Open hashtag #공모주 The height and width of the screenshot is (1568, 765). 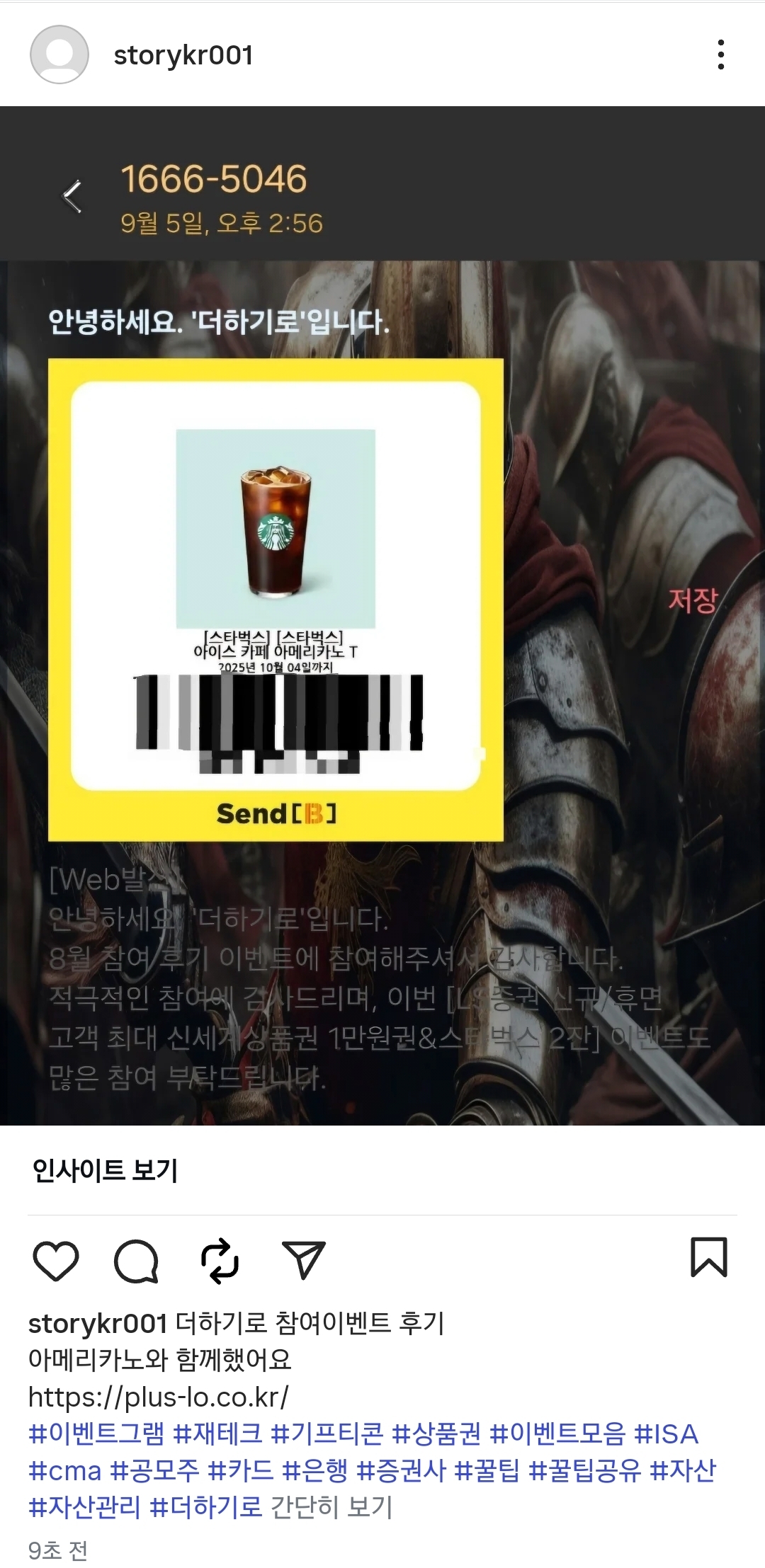click(x=155, y=1470)
